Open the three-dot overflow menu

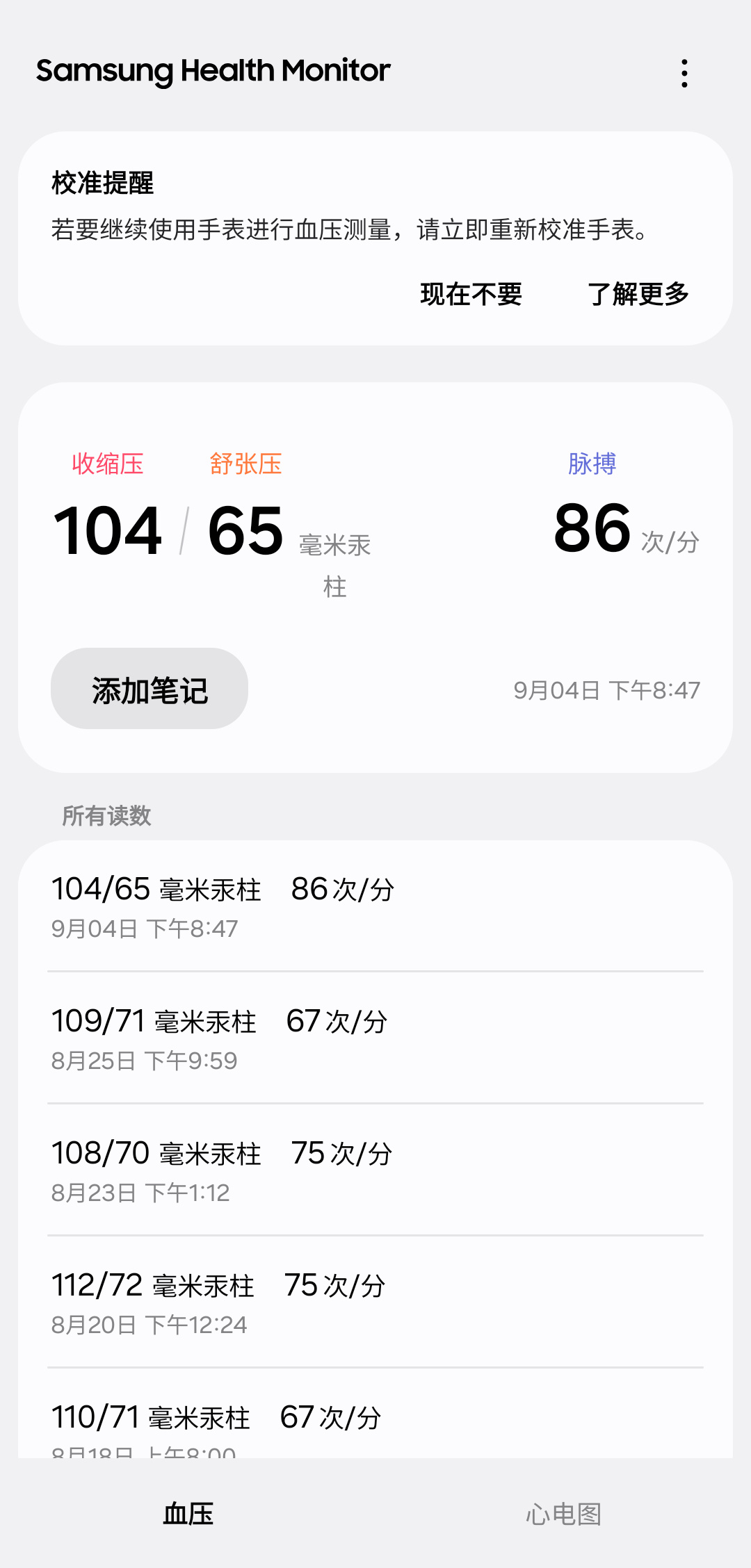pos(685,73)
